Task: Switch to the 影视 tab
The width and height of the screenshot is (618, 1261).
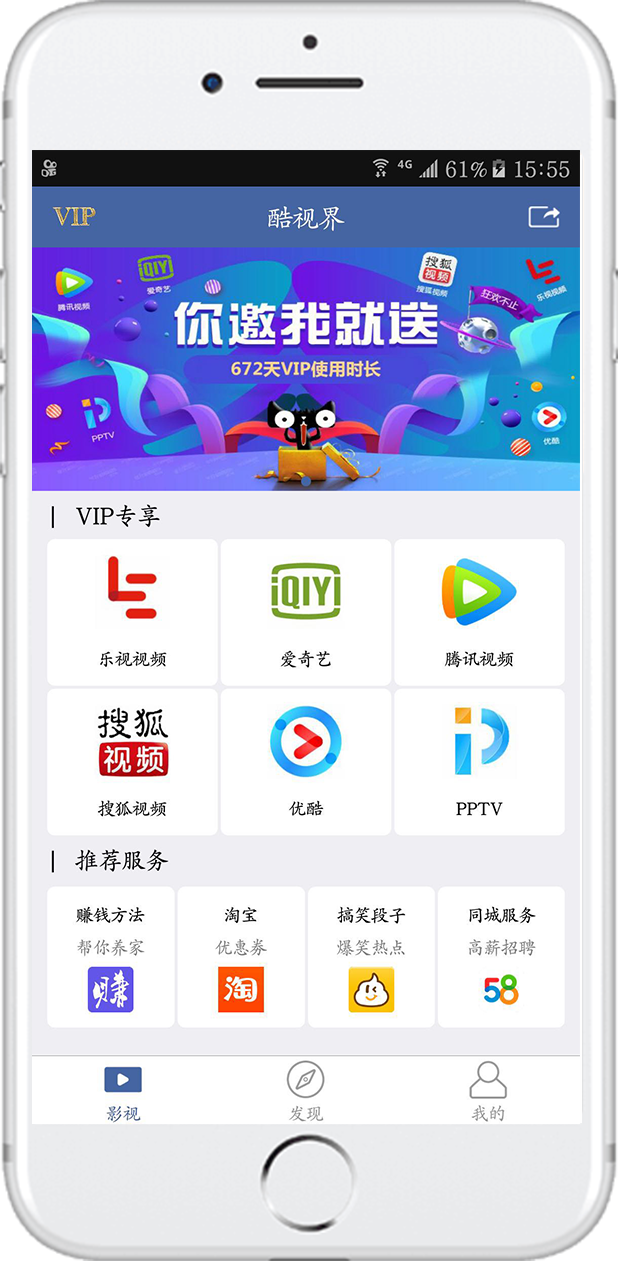Action: tap(123, 1092)
